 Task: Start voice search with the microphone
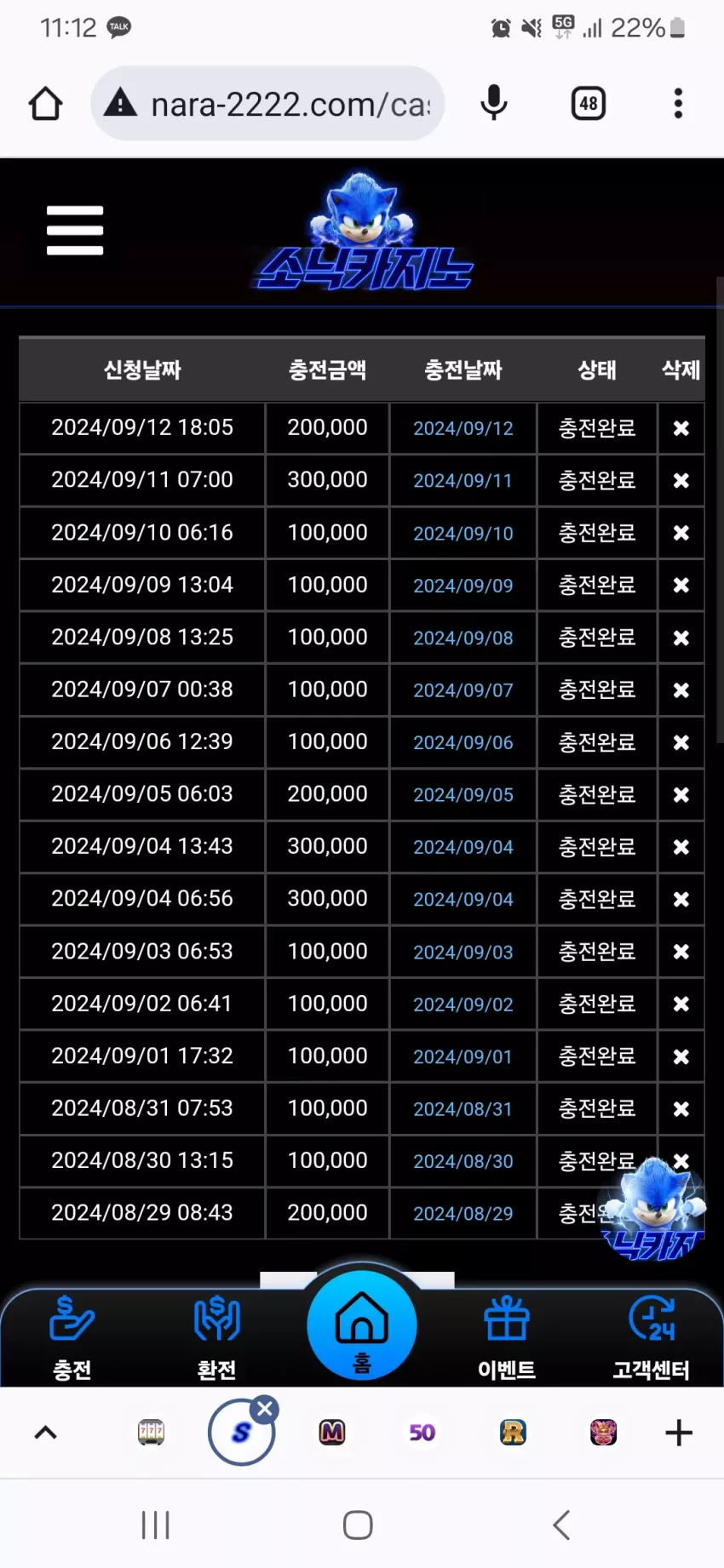coord(494,104)
